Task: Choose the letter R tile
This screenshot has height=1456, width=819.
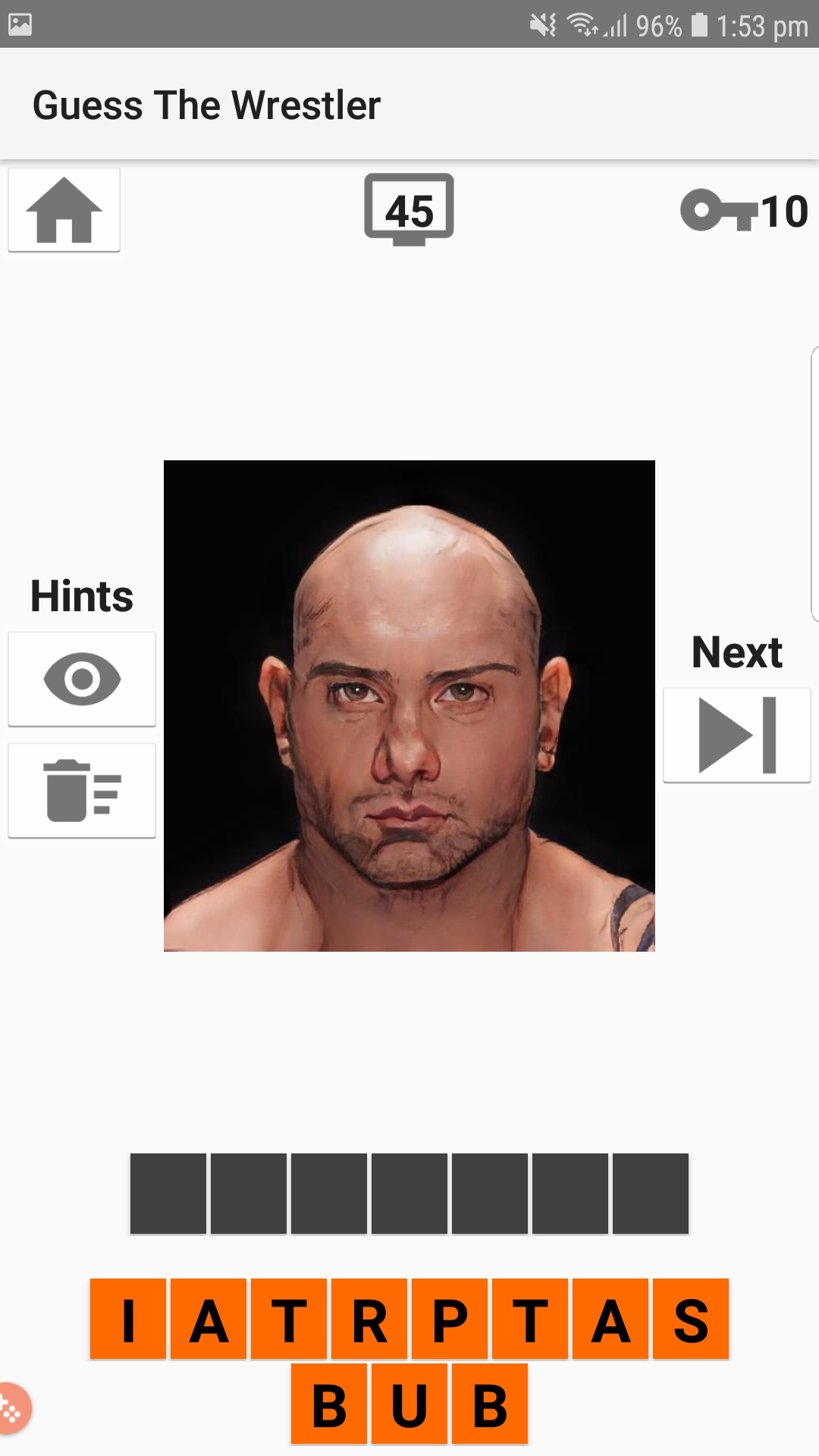Action: click(x=369, y=1319)
